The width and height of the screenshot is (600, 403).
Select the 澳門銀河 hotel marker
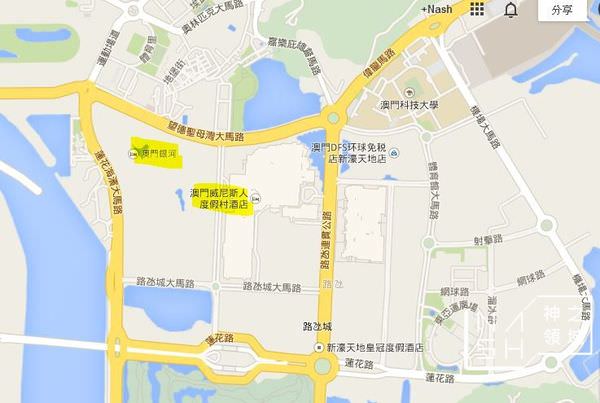click(135, 153)
